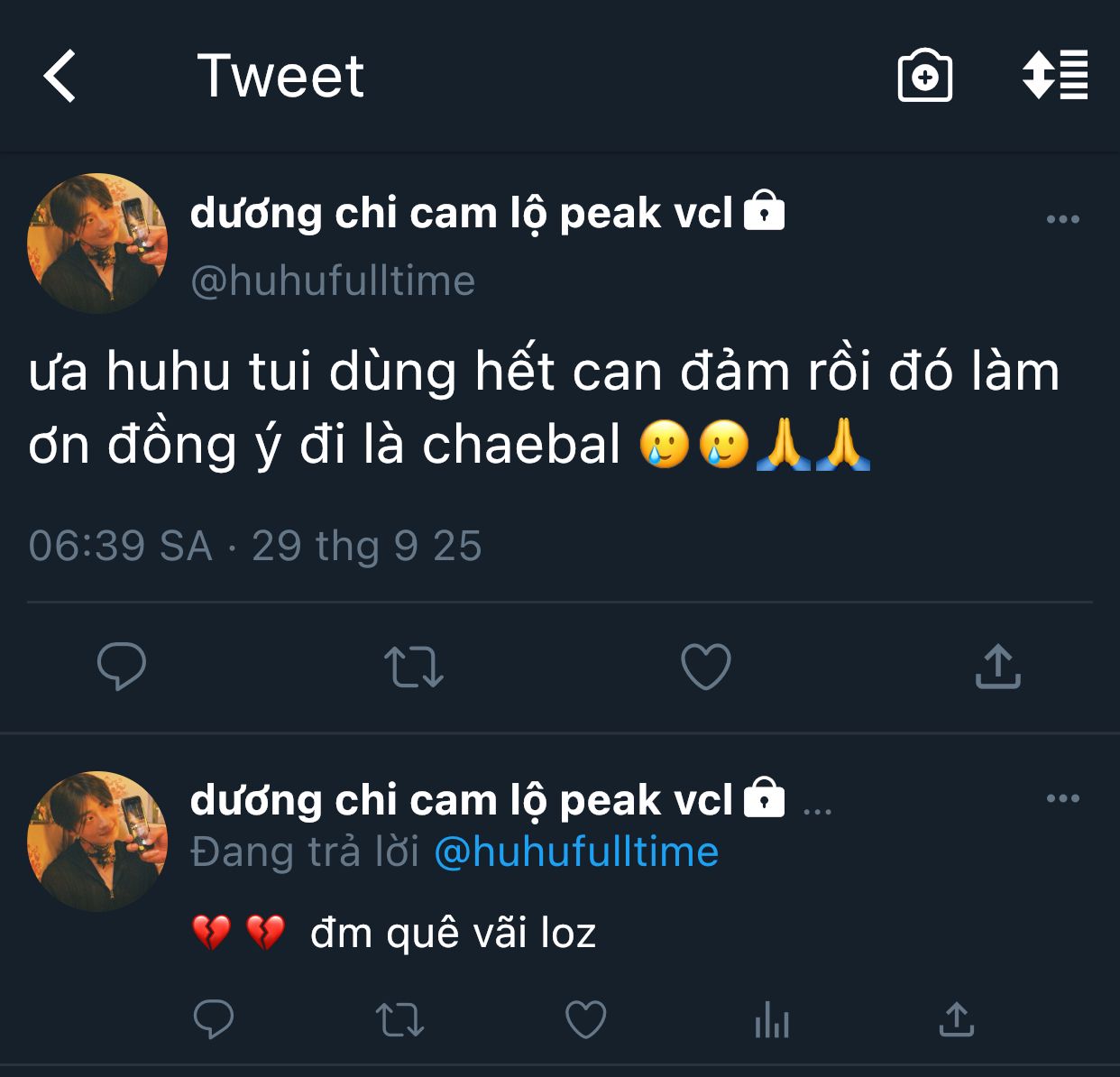Open the three-dot menu on the main tweet

coord(1062,219)
